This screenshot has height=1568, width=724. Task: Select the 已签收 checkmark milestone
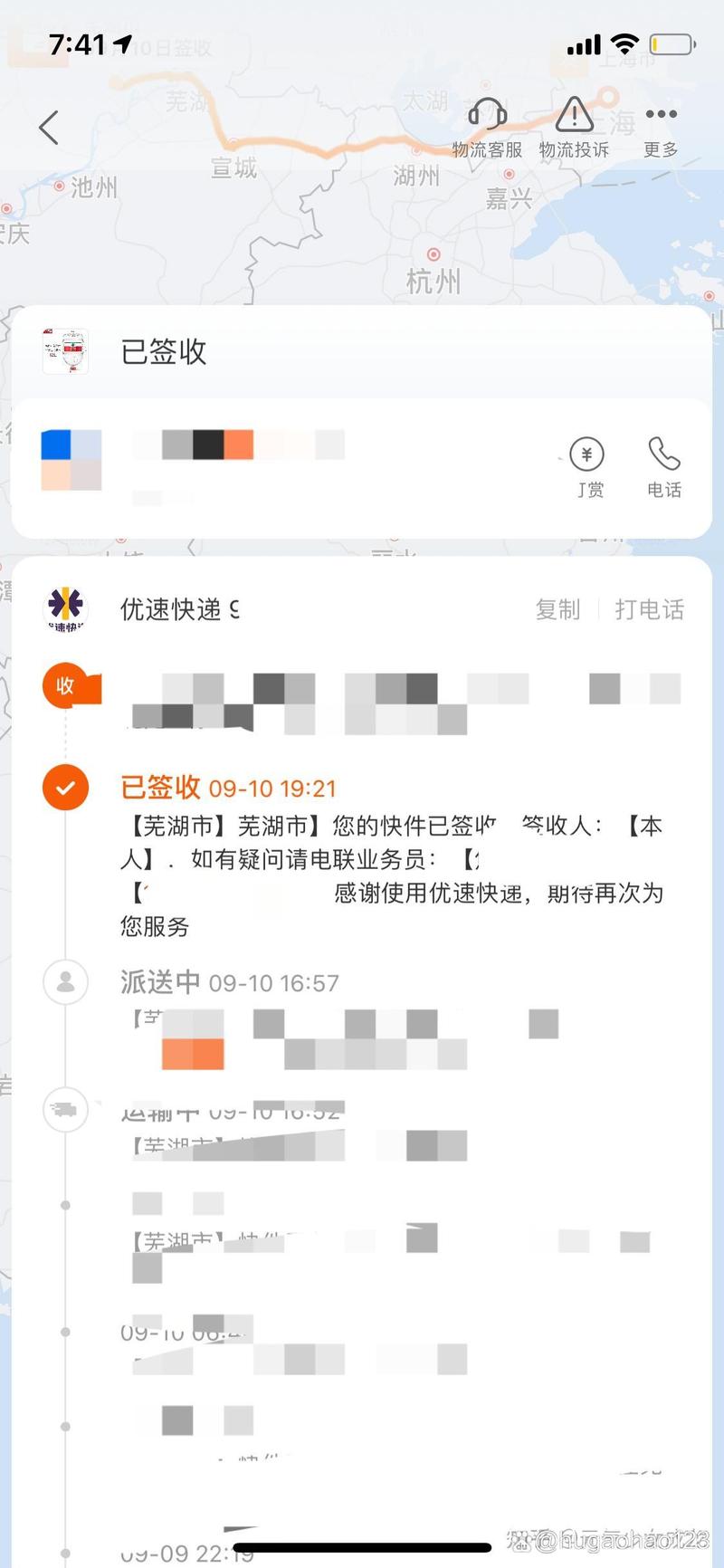[x=63, y=787]
